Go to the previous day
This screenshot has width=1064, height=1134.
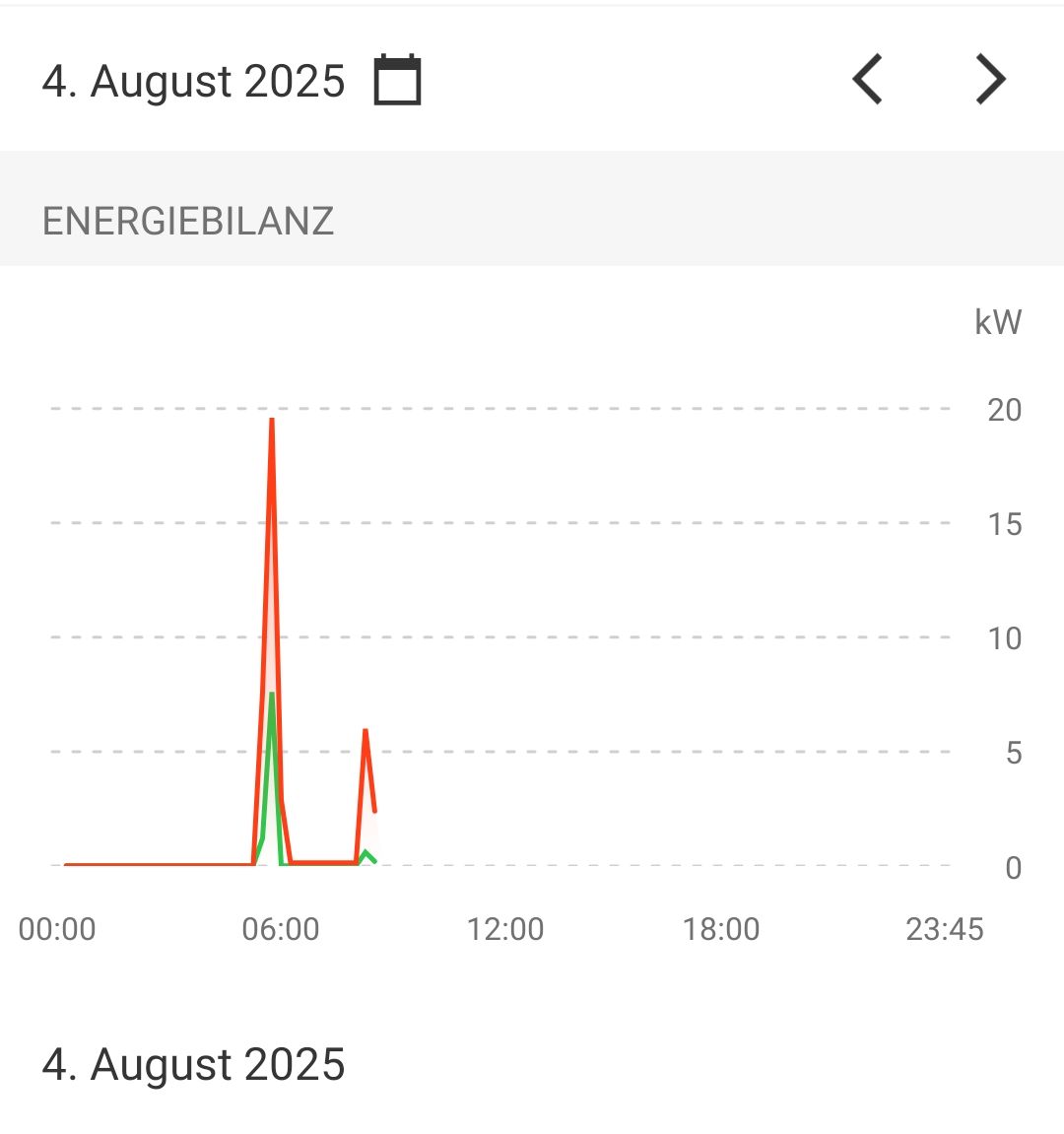(868, 80)
